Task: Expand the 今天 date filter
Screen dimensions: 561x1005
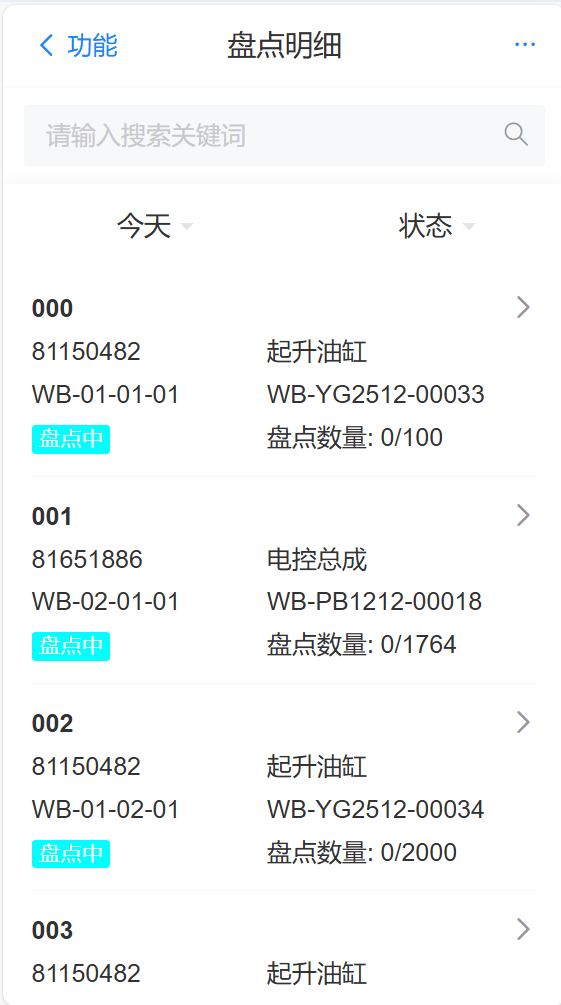Action: [155, 226]
